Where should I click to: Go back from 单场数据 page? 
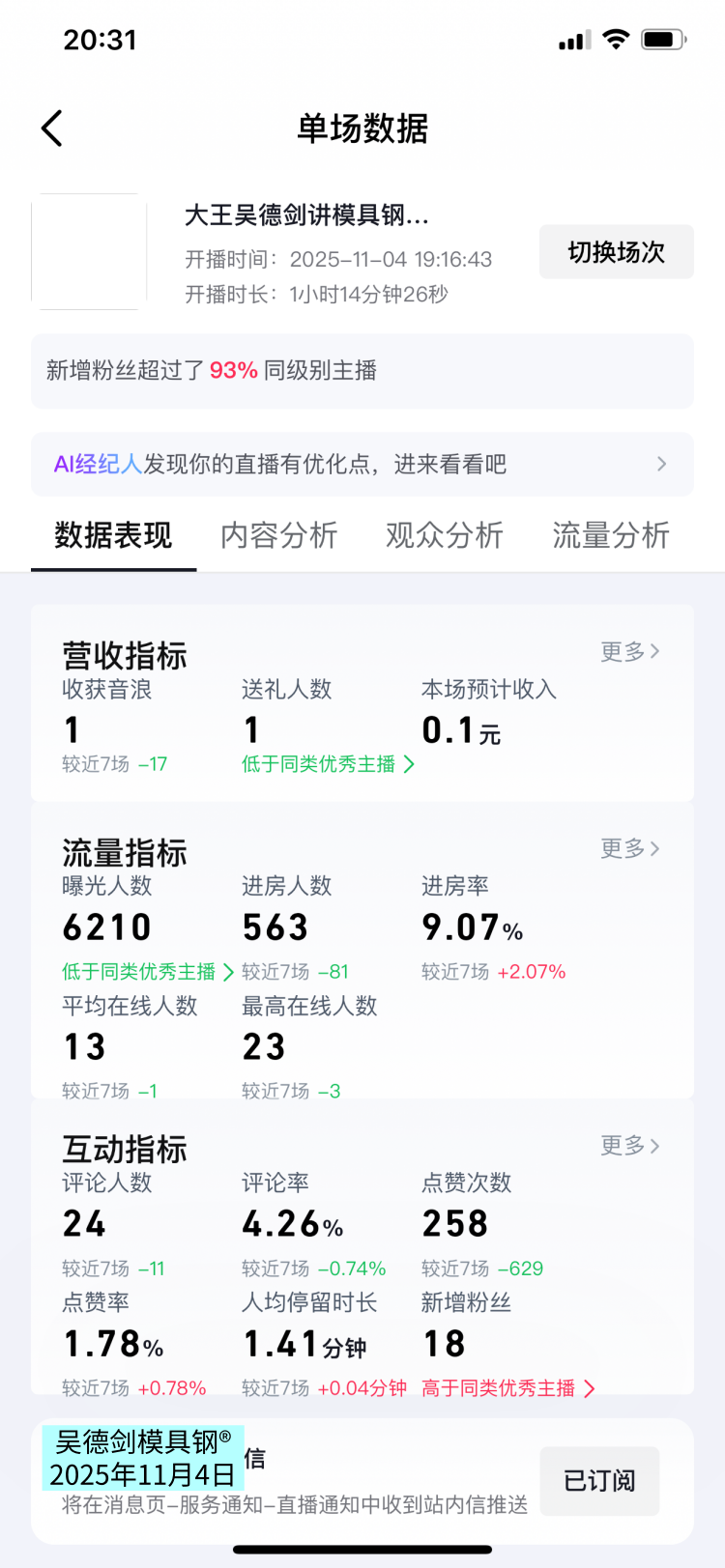(x=52, y=128)
